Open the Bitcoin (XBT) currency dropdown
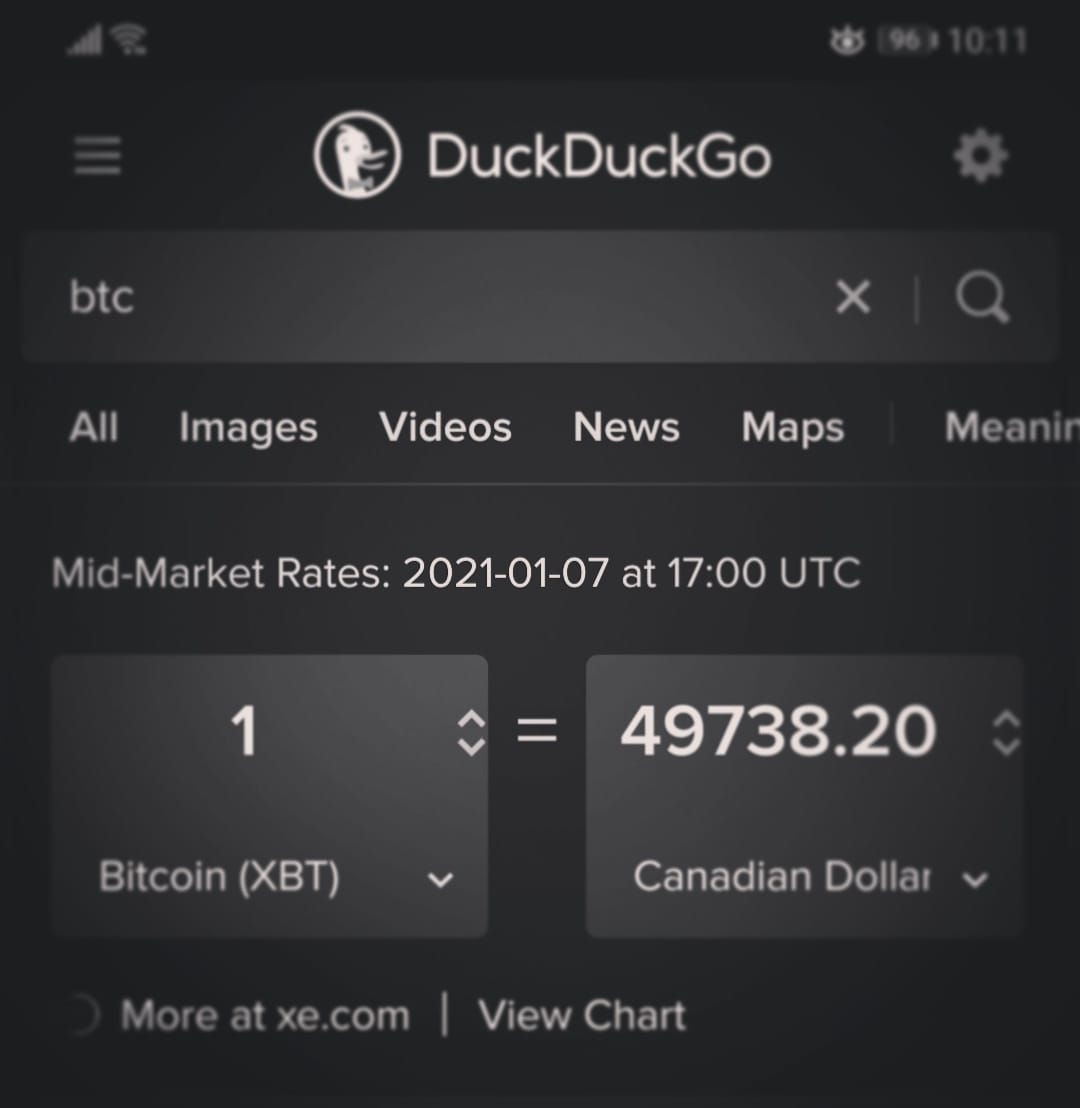Viewport: 1080px width, 1108px height. point(268,878)
